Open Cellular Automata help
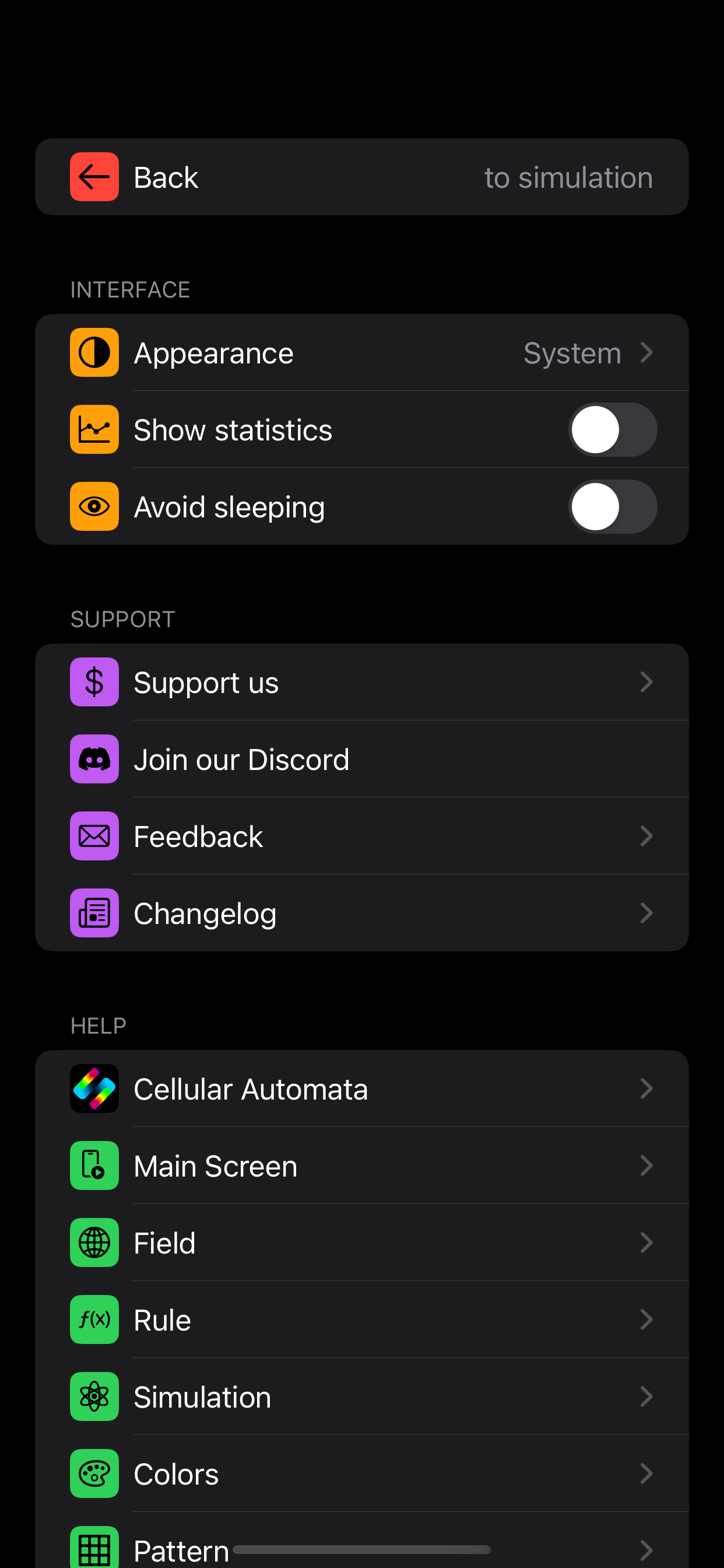 362,1088
